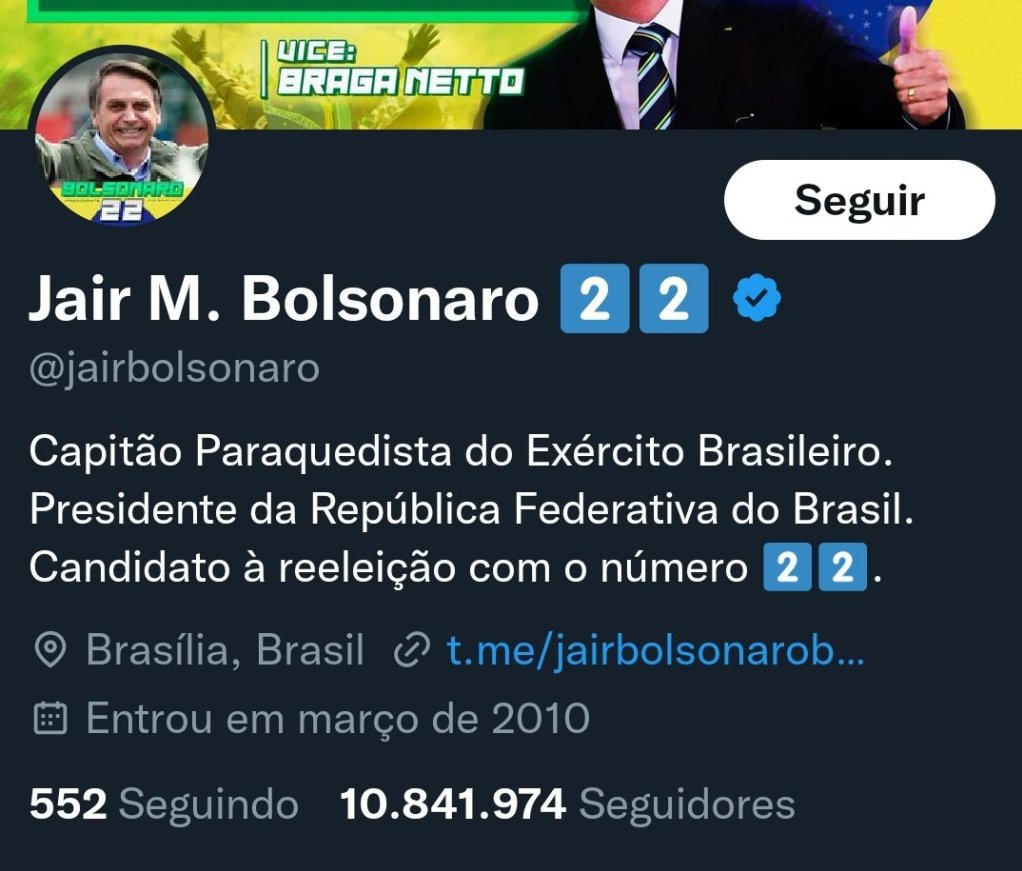
Task: Tap the Seguir button to follow
Action: pos(858,200)
